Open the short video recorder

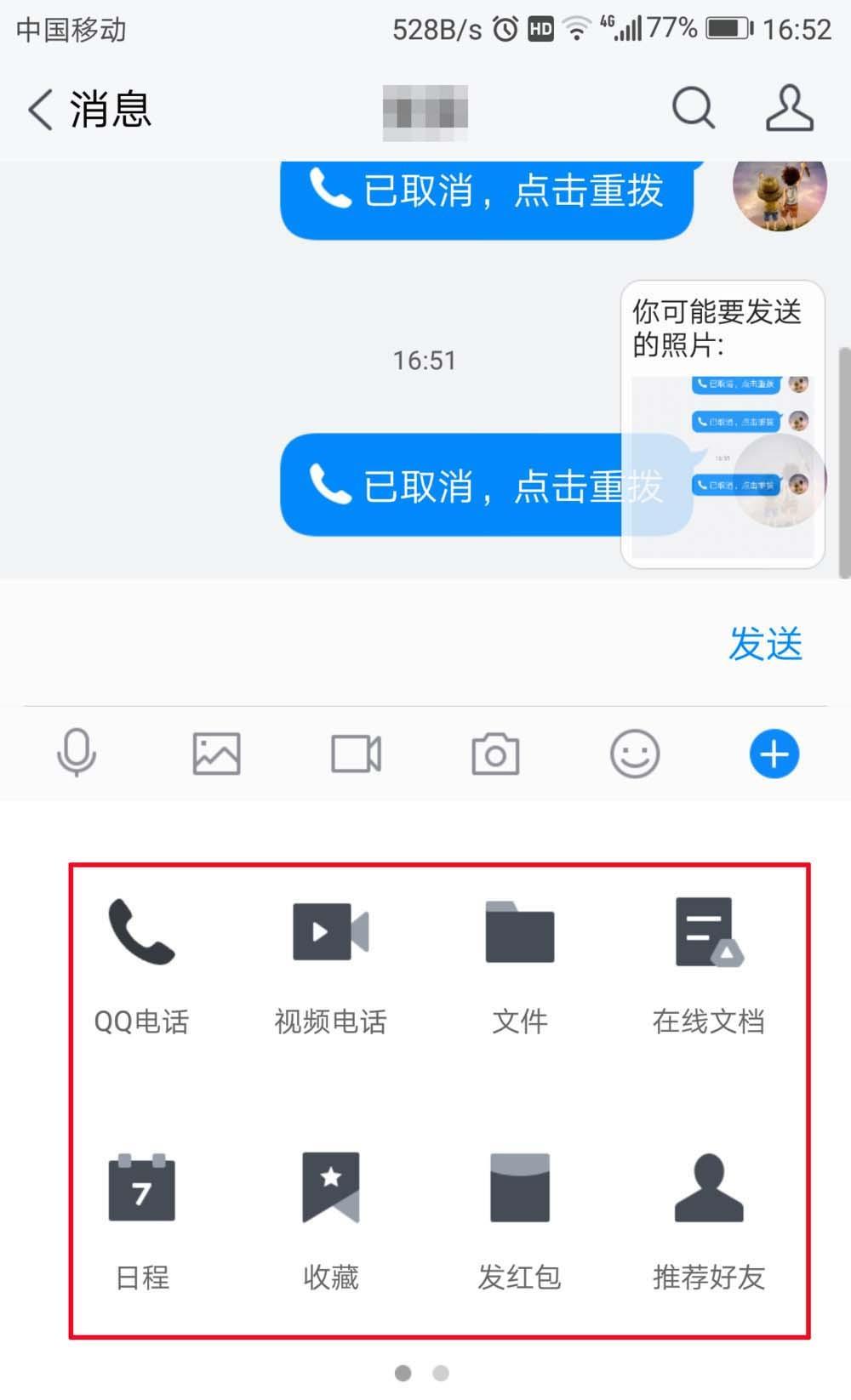pyautogui.click(x=356, y=753)
